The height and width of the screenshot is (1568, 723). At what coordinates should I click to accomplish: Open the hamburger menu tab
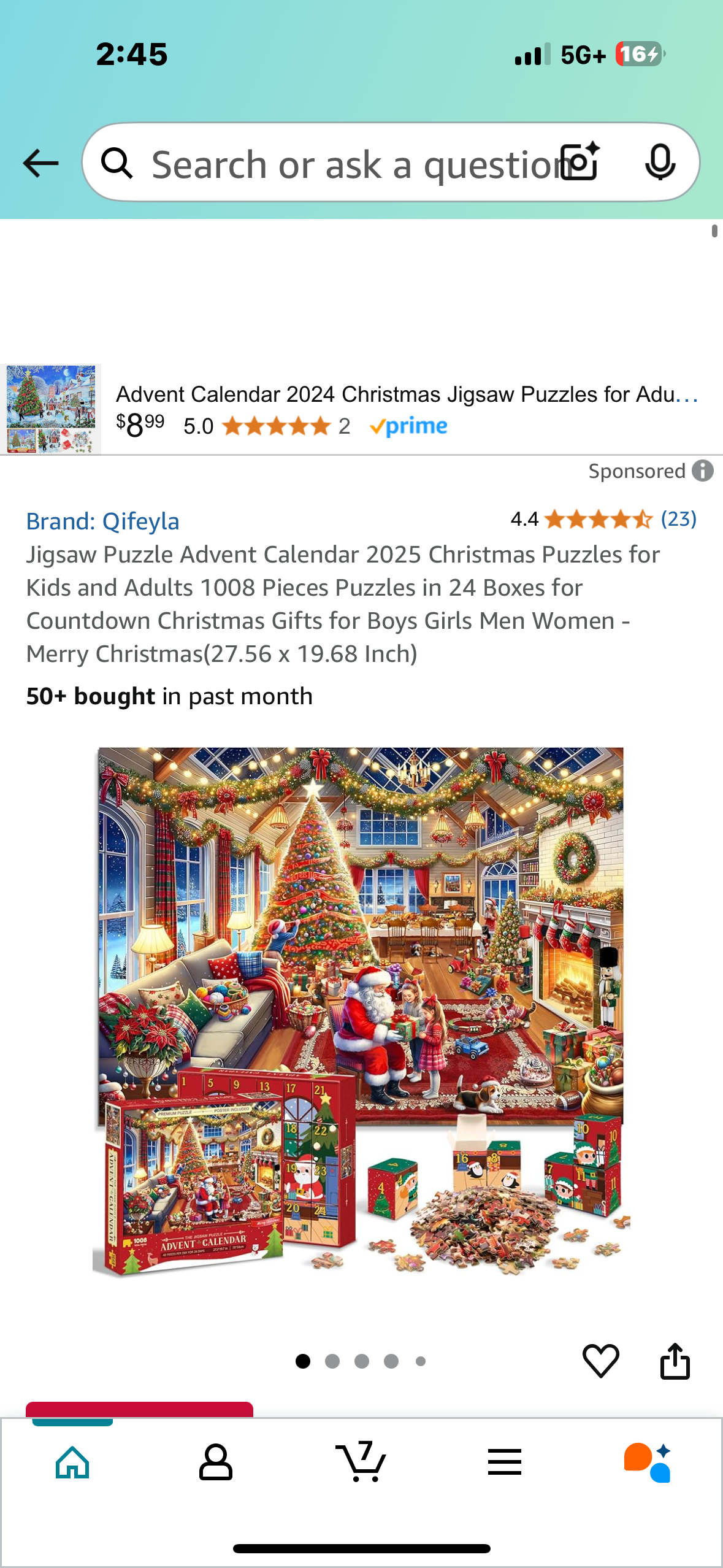(x=505, y=1462)
